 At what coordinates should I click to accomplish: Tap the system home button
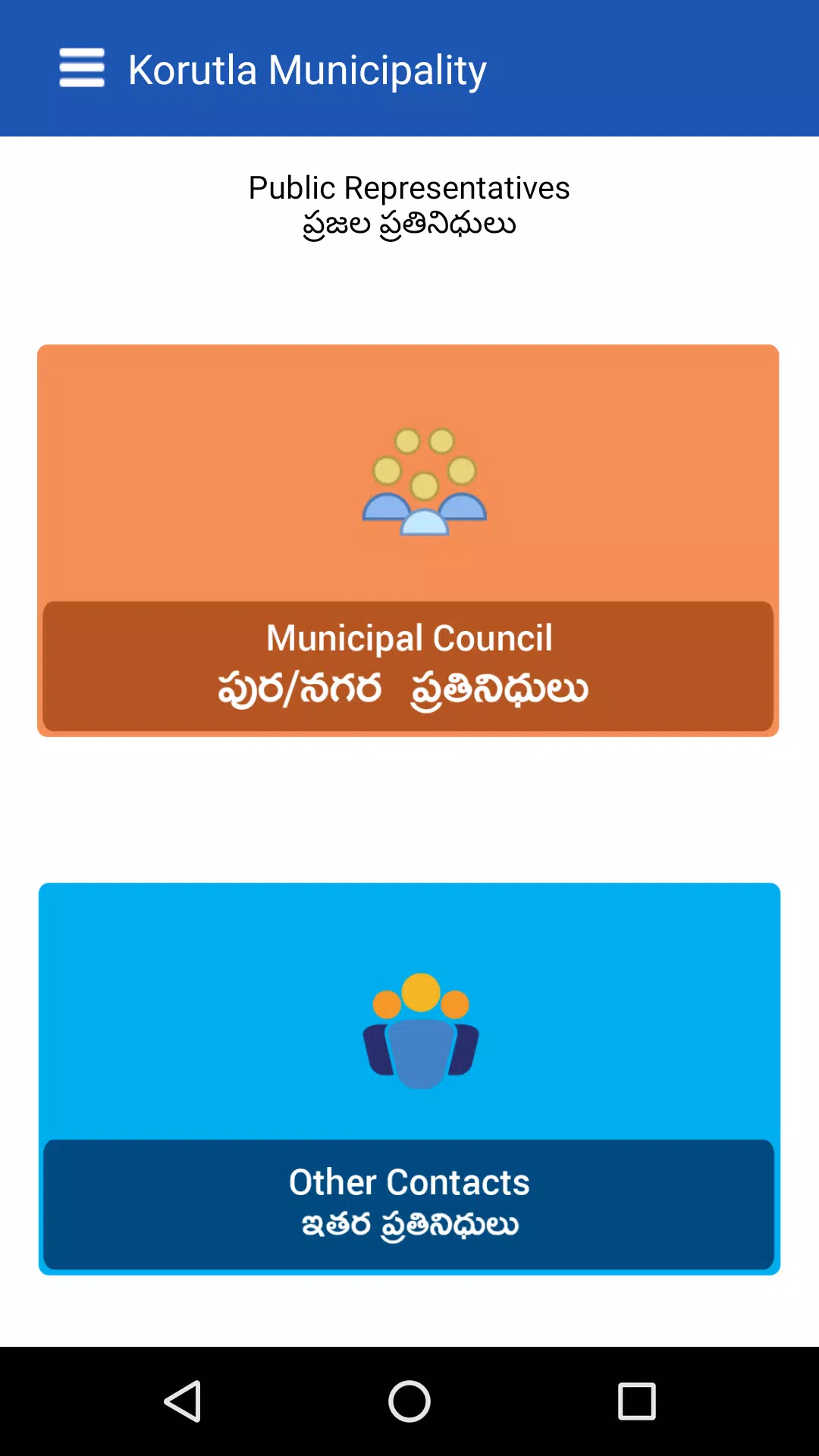[x=409, y=1401]
